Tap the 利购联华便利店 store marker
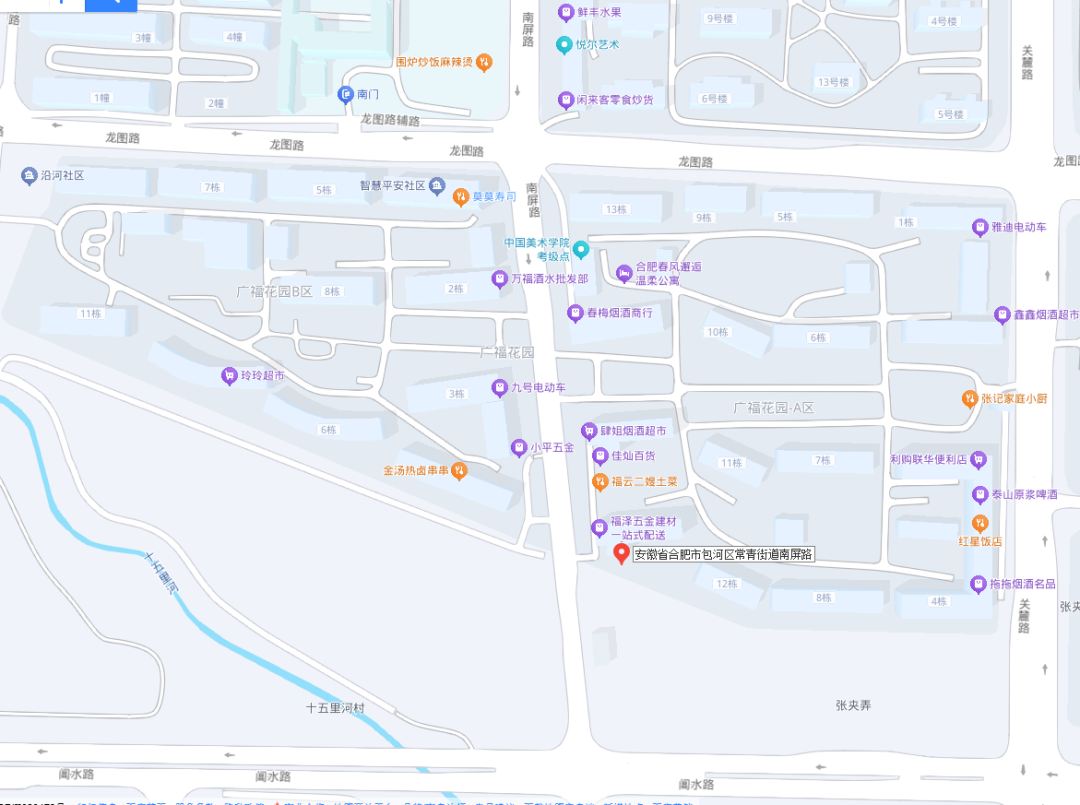 [979, 460]
